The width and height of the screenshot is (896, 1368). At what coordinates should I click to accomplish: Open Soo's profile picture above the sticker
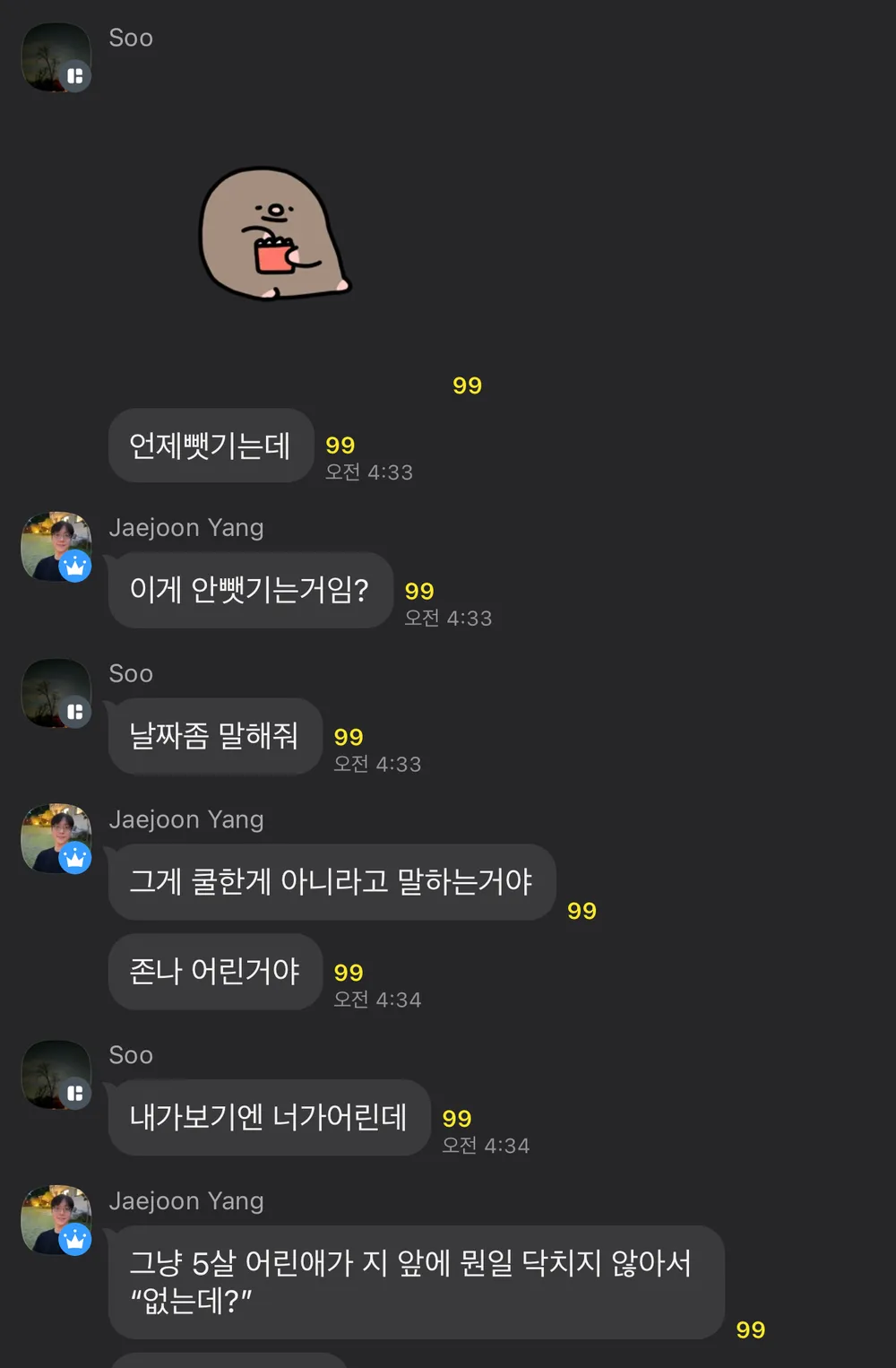[x=56, y=57]
